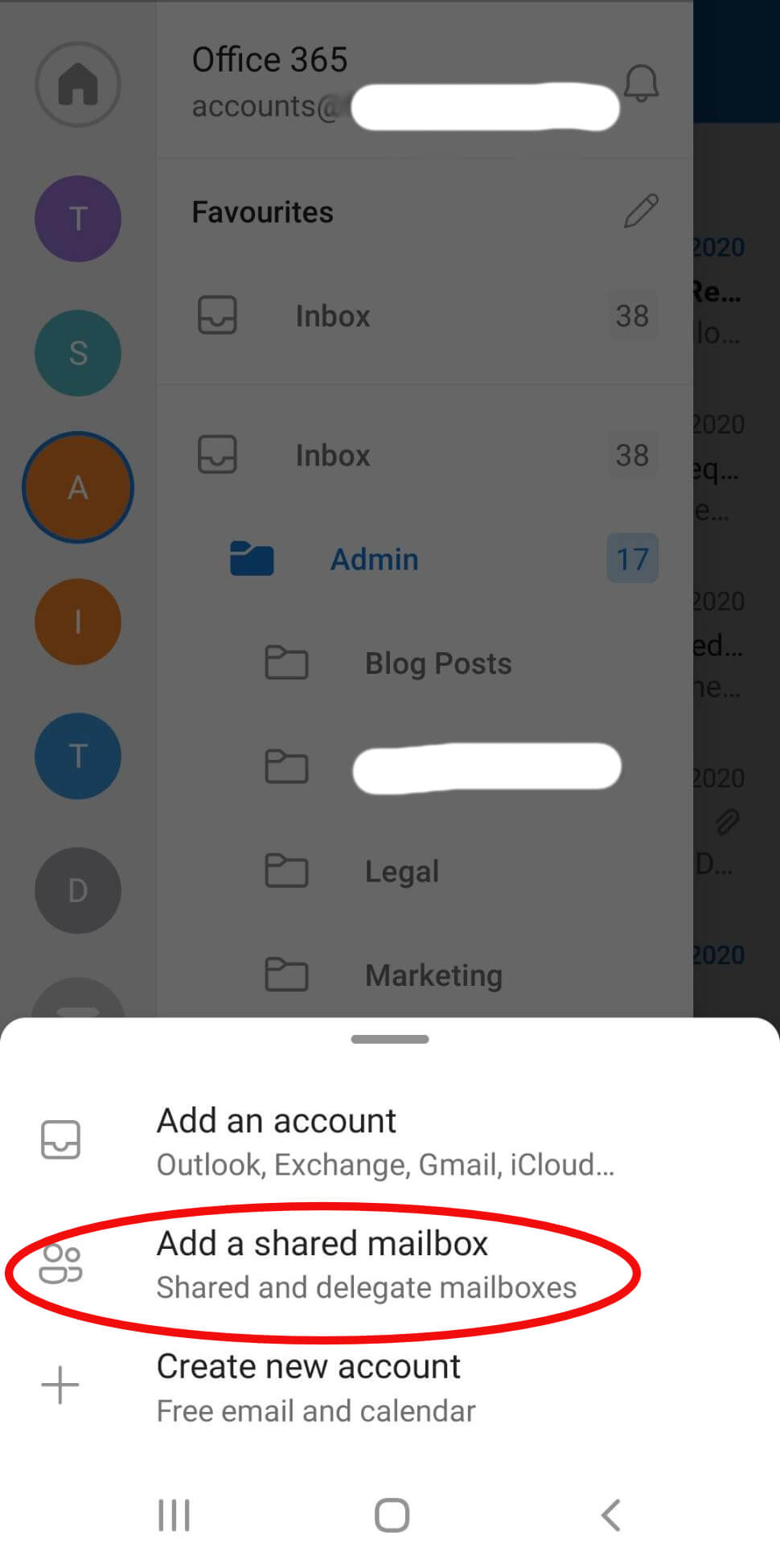
Task: Go to the phone's home screen
Action: [x=392, y=1516]
